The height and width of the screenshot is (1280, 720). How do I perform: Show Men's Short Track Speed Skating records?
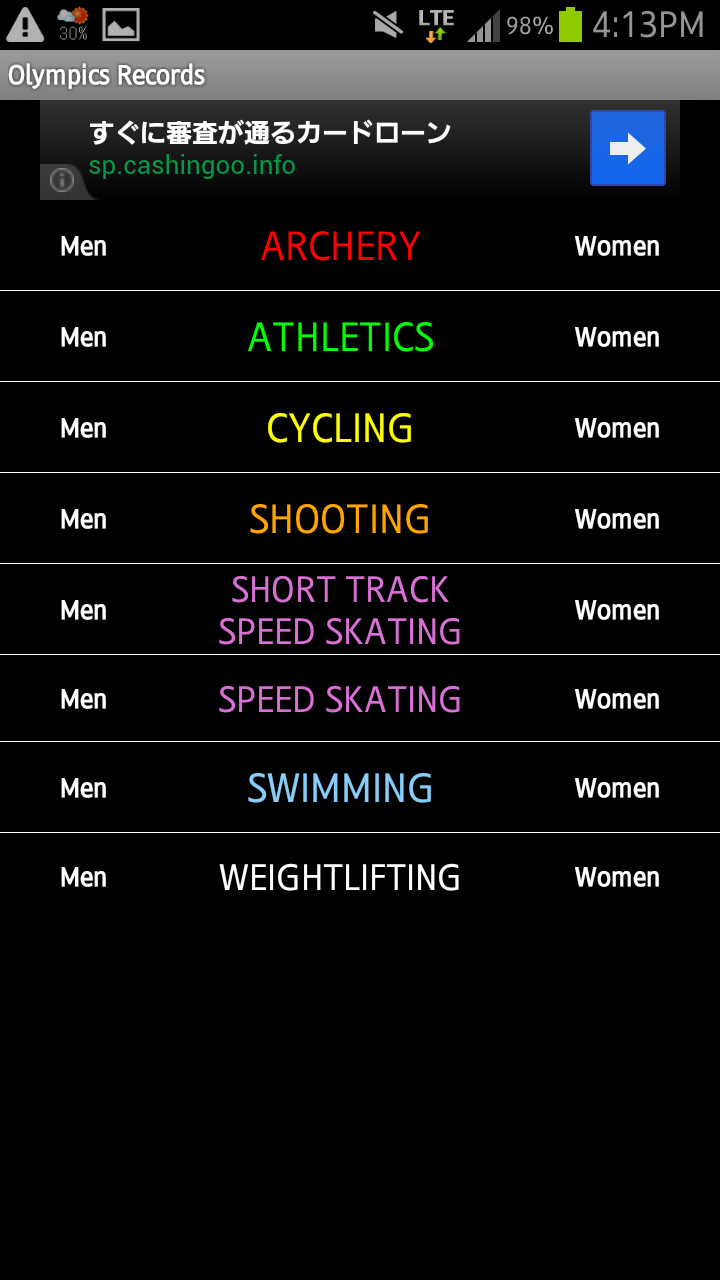point(83,610)
